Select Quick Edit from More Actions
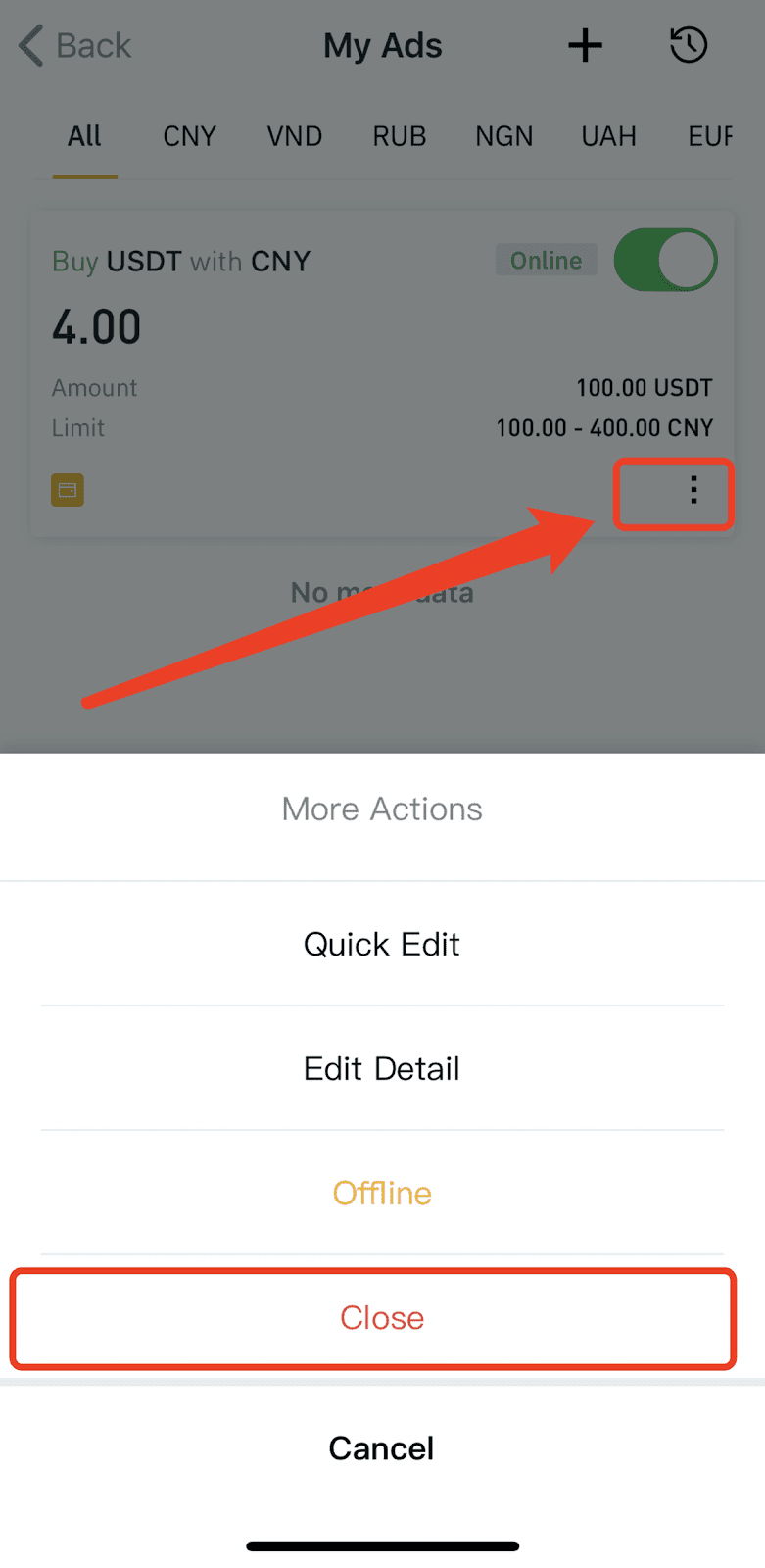765x1568 pixels. [x=382, y=944]
